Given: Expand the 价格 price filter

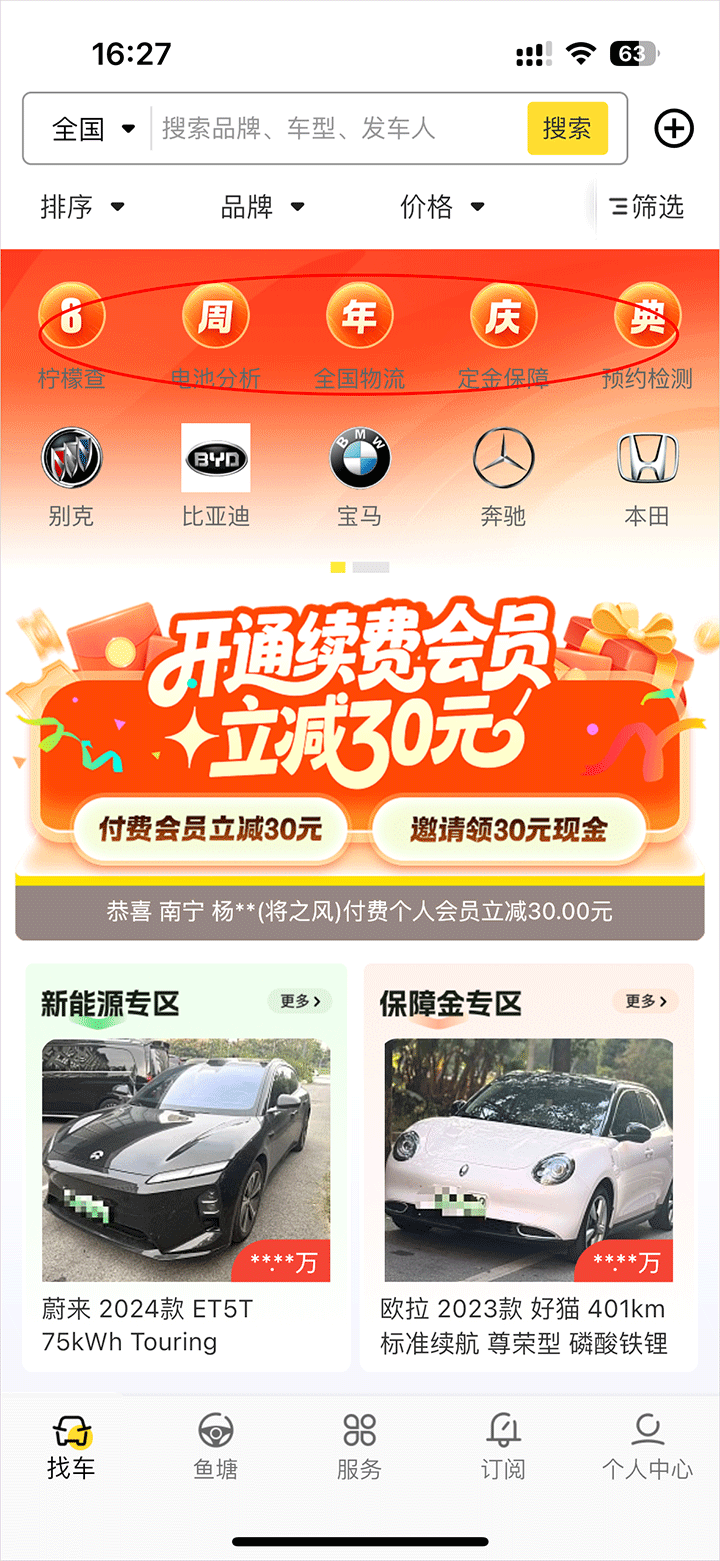Looking at the screenshot, I should [442, 207].
